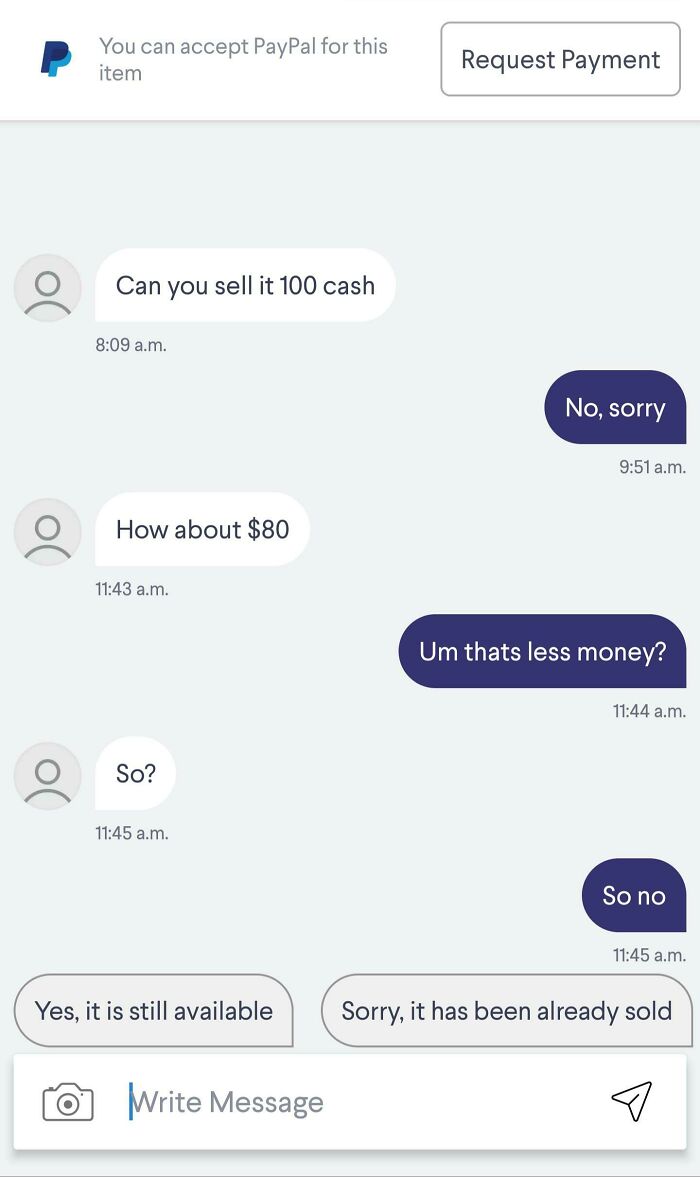Tap the Request Payment button
This screenshot has width=700, height=1177.
560,60
